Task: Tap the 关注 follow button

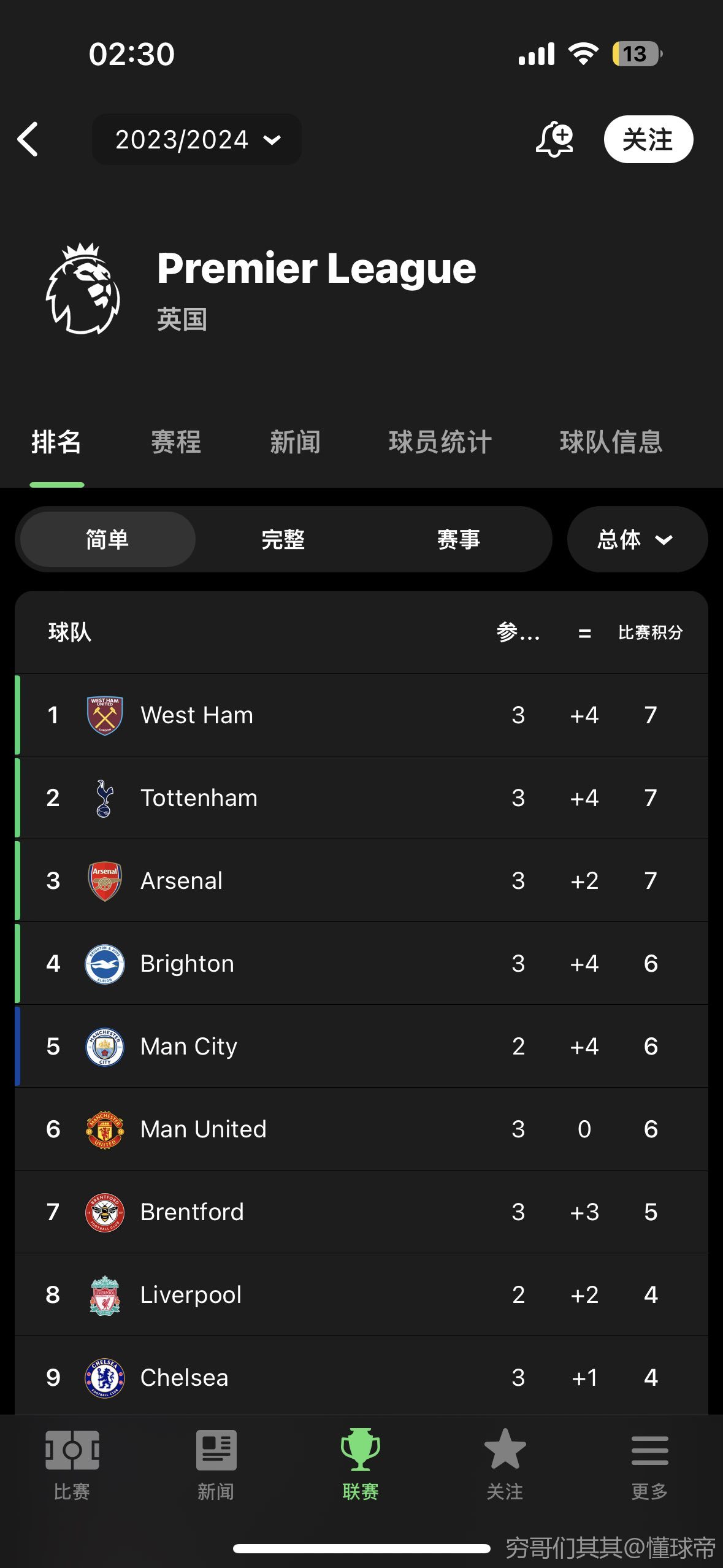Action: (x=648, y=139)
